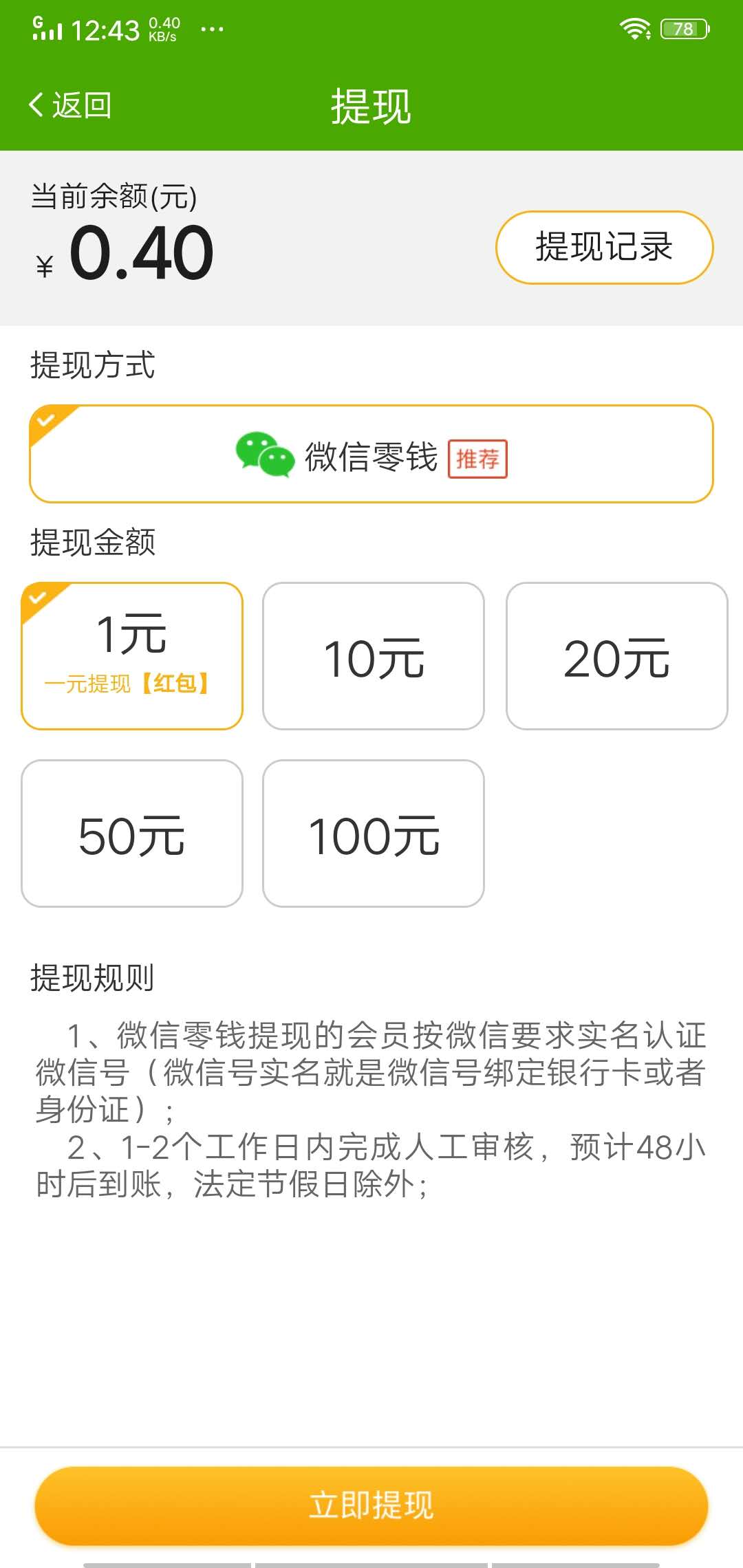
Task: Open the 提现记录 withdrawal history
Action: 604,248
